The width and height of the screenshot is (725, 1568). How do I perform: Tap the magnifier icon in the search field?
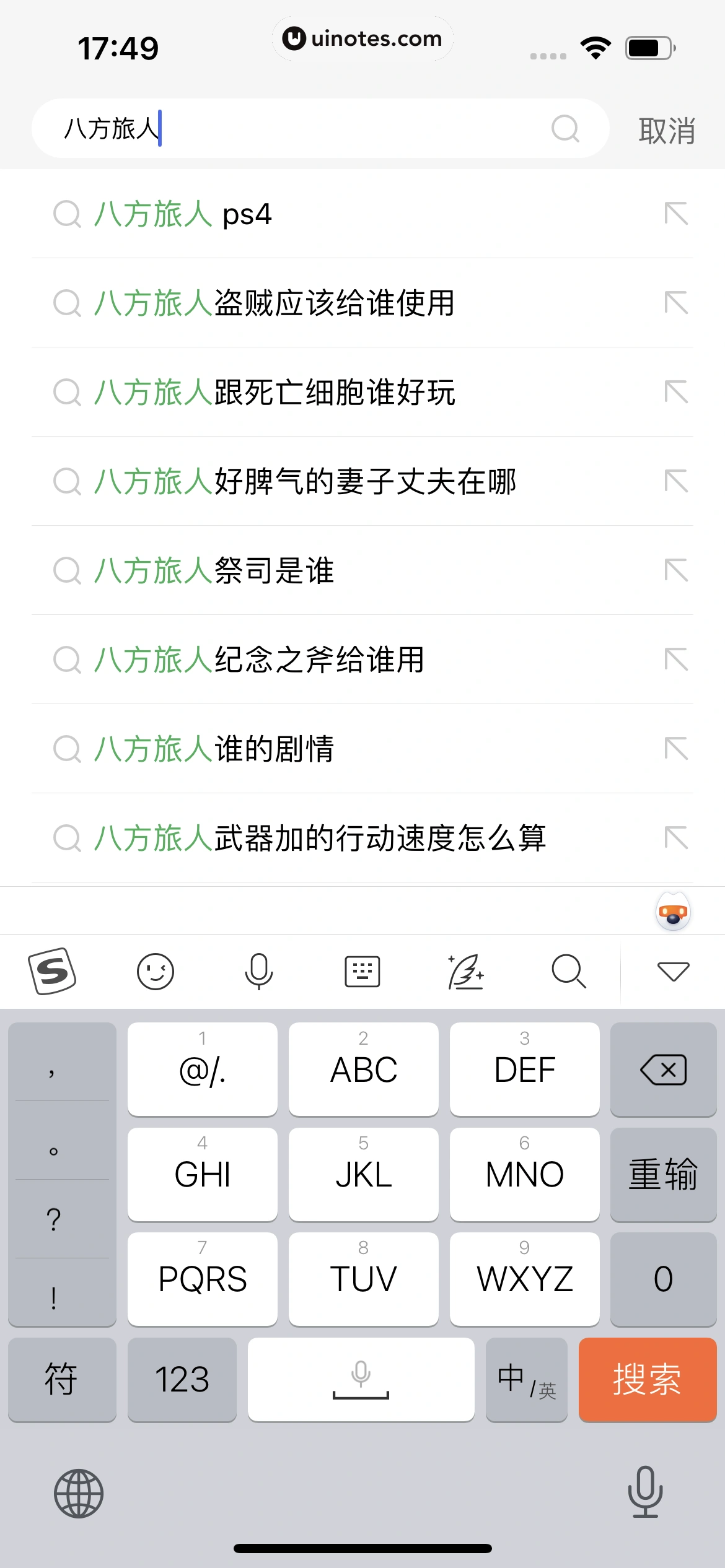[x=565, y=129]
